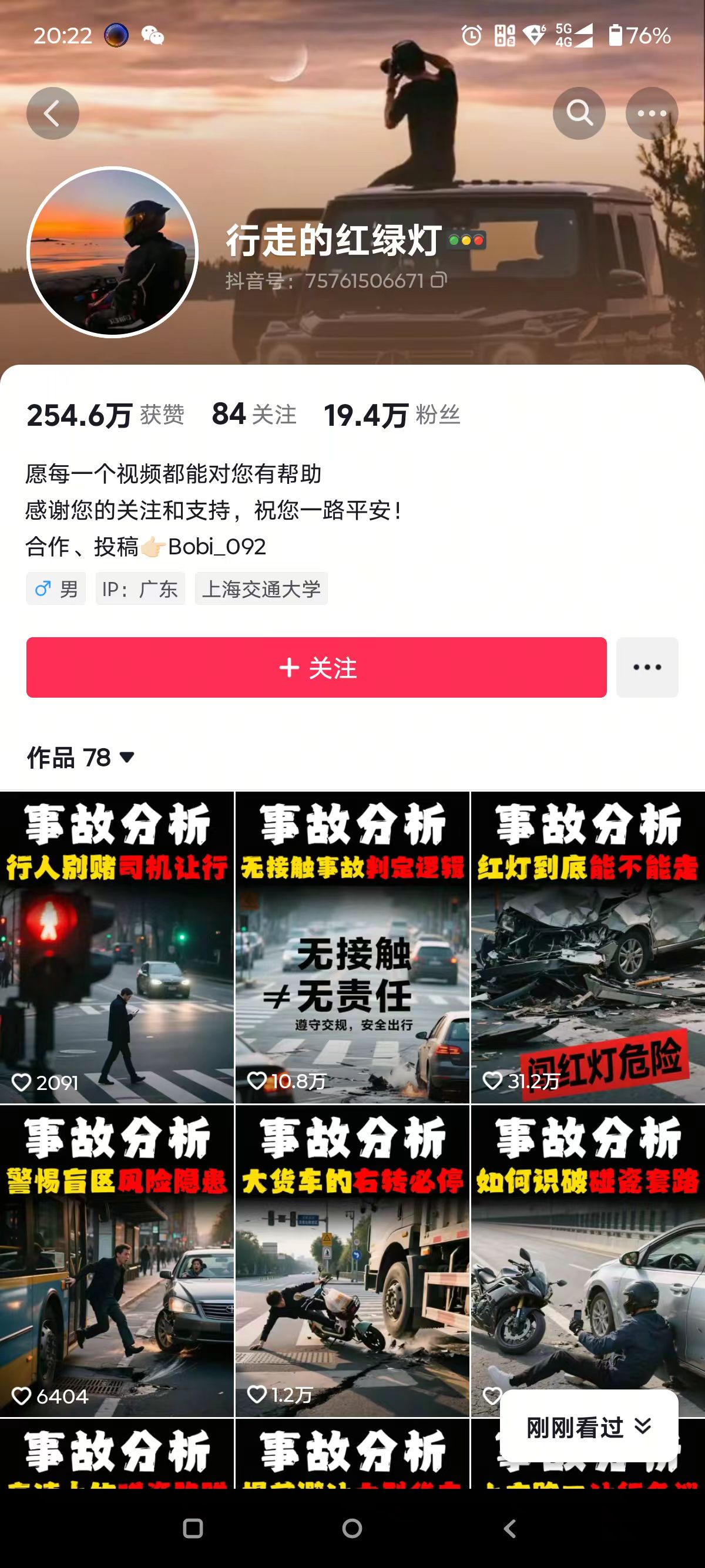Screen dimensions: 705x1568
Task: Play the 大货车的右转必停 video
Action: [x=352, y=1261]
